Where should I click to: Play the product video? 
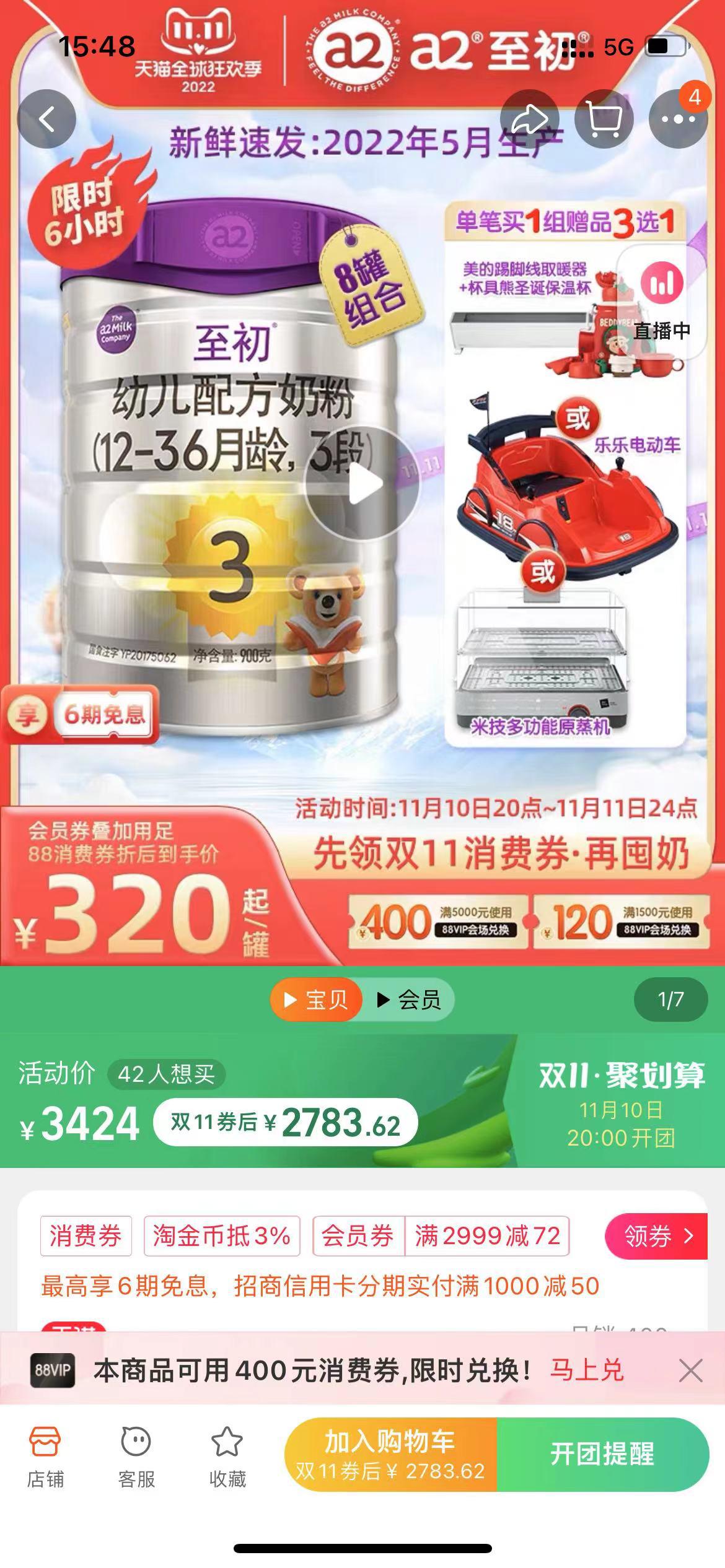(x=362, y=484)
